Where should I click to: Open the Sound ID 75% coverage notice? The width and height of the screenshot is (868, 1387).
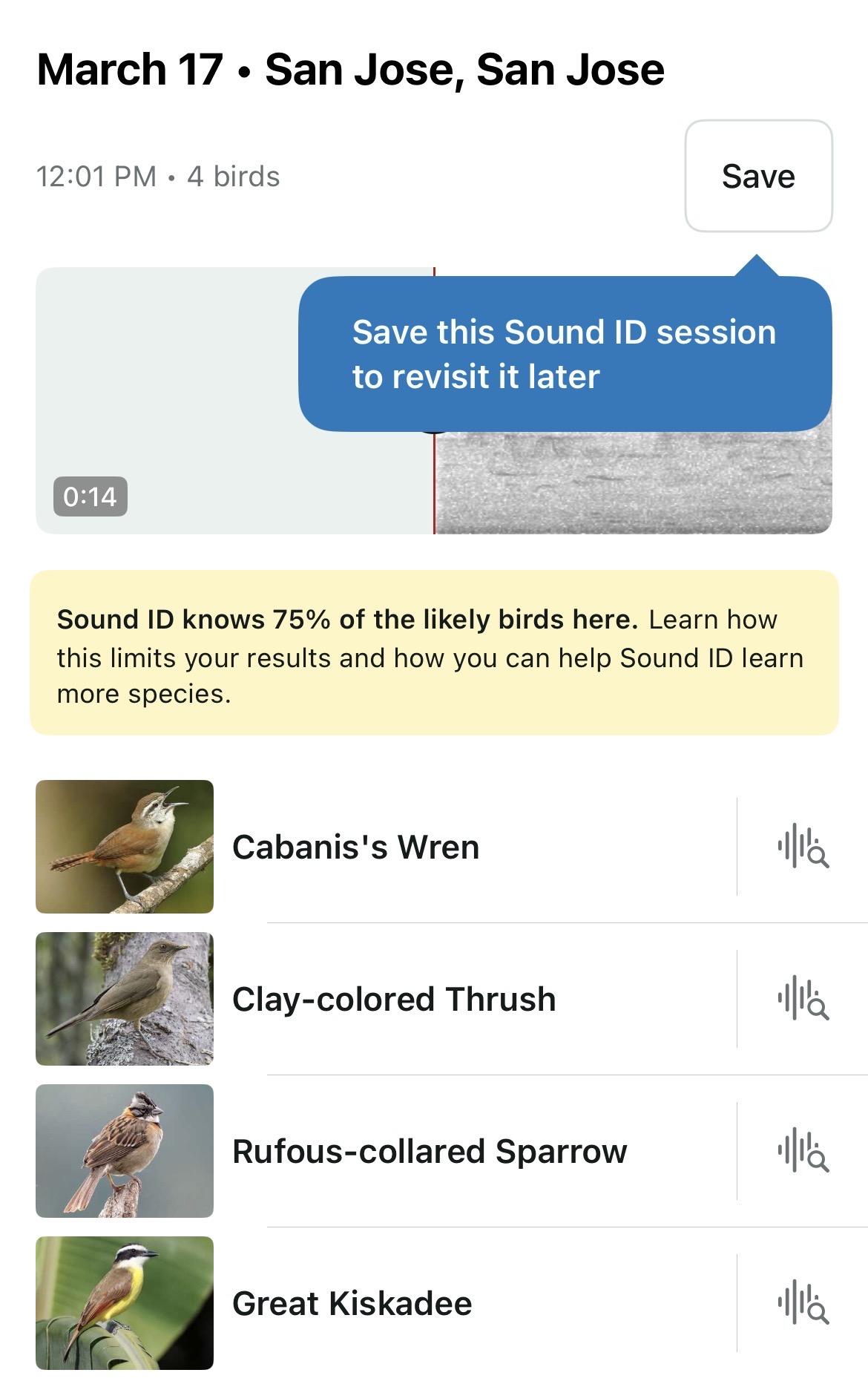433,653
